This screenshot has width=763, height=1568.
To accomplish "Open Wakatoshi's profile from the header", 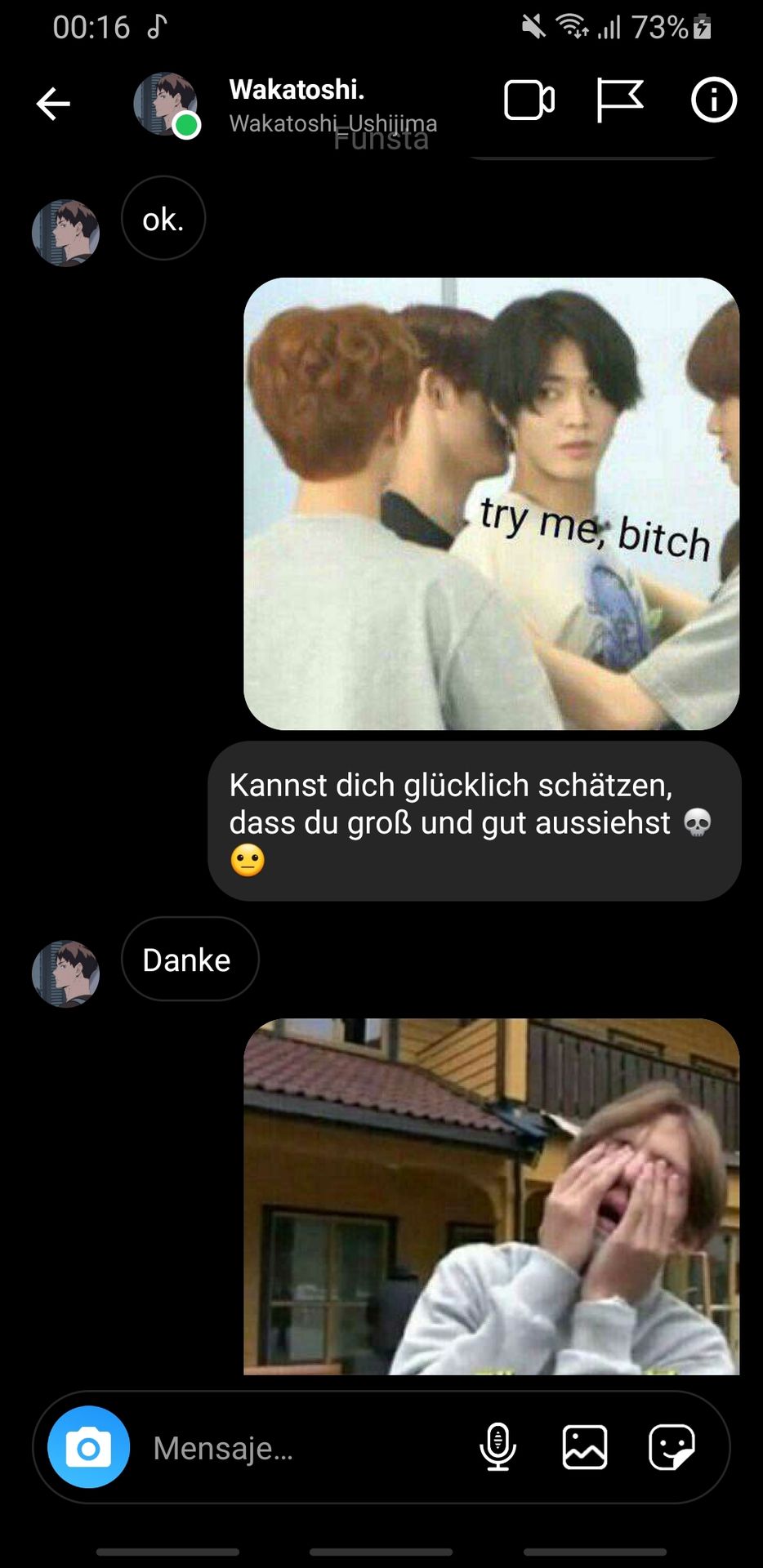I will tap(286, 105).
